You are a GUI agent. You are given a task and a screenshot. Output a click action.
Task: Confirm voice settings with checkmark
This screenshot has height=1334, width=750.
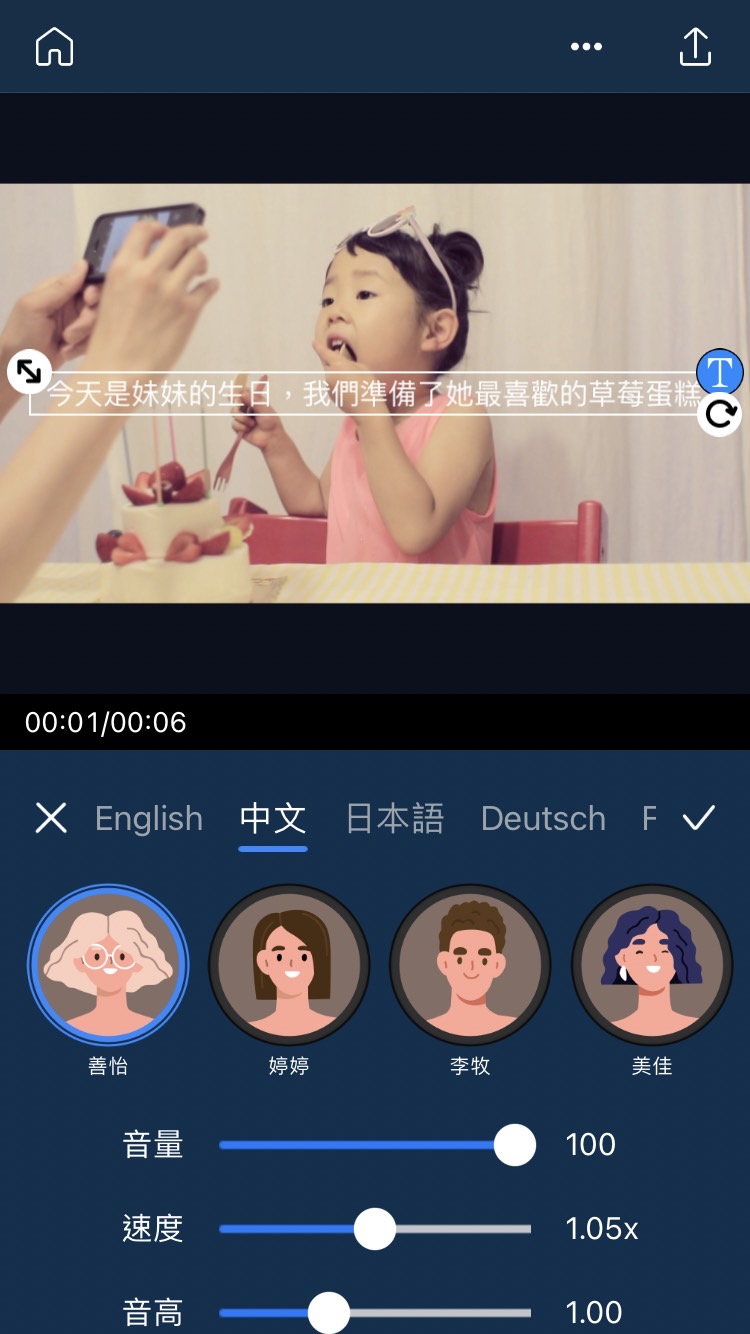(699, 818)
